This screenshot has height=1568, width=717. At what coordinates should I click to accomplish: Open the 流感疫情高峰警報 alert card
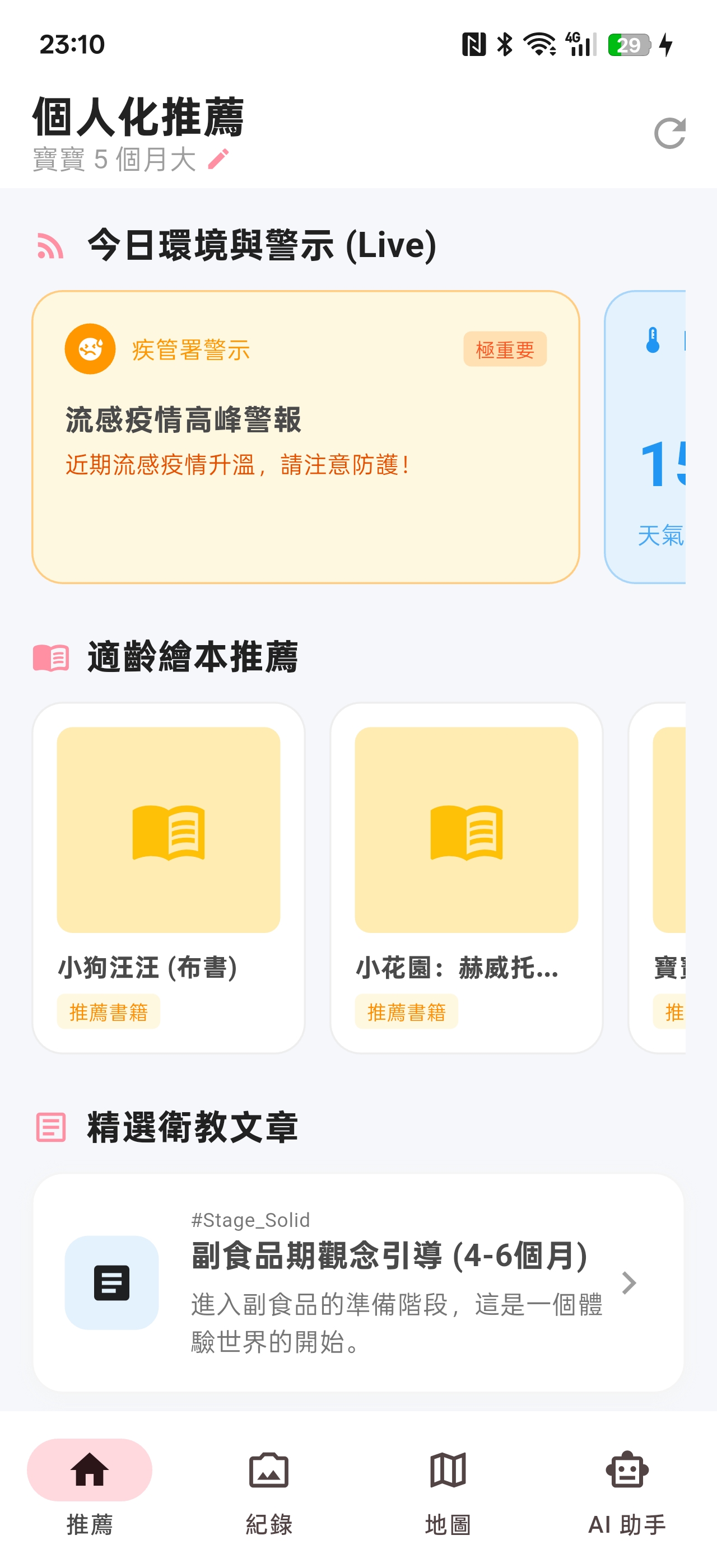tap(305, 436)
